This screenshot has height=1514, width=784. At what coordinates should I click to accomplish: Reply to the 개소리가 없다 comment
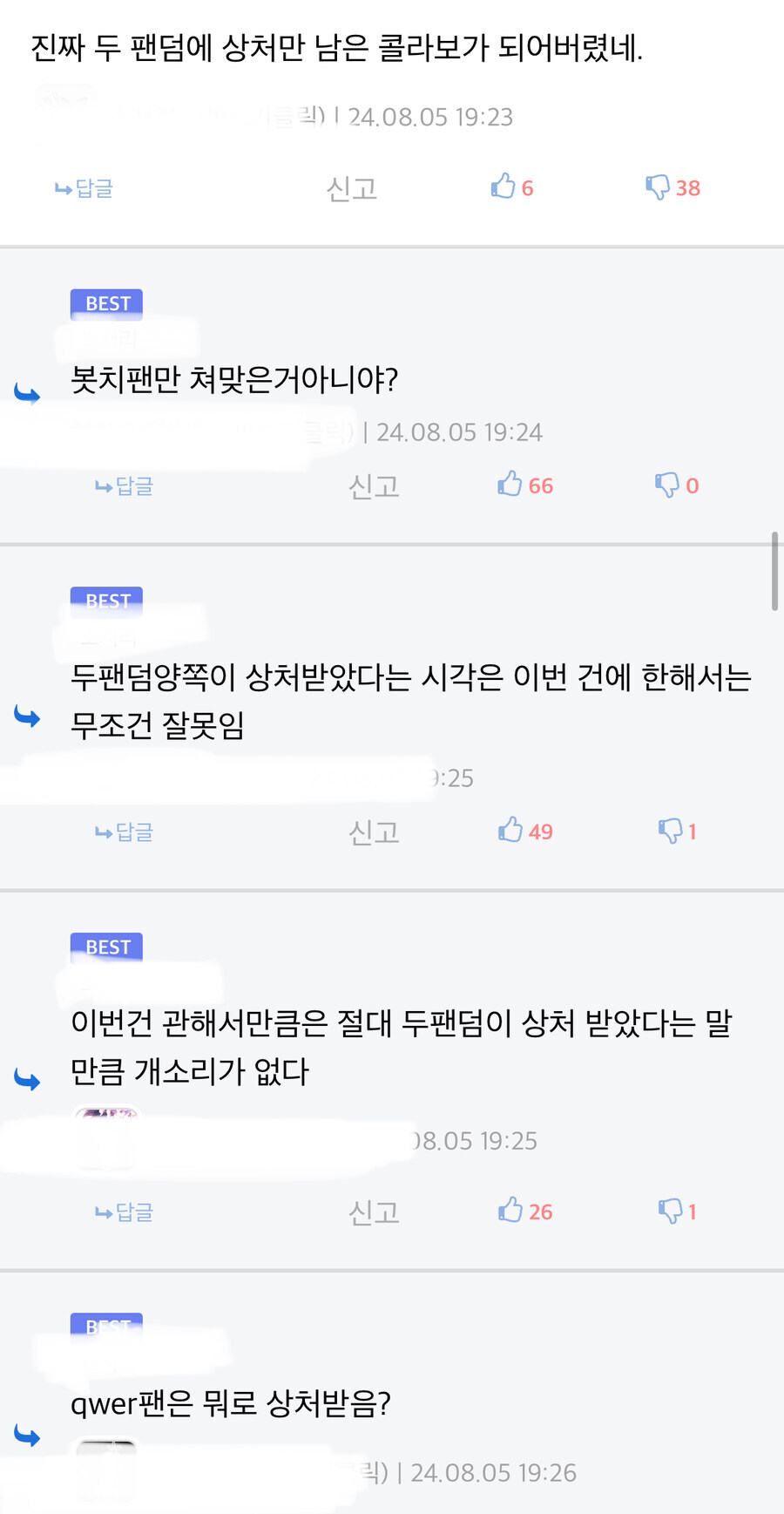tap(125, 1212)
